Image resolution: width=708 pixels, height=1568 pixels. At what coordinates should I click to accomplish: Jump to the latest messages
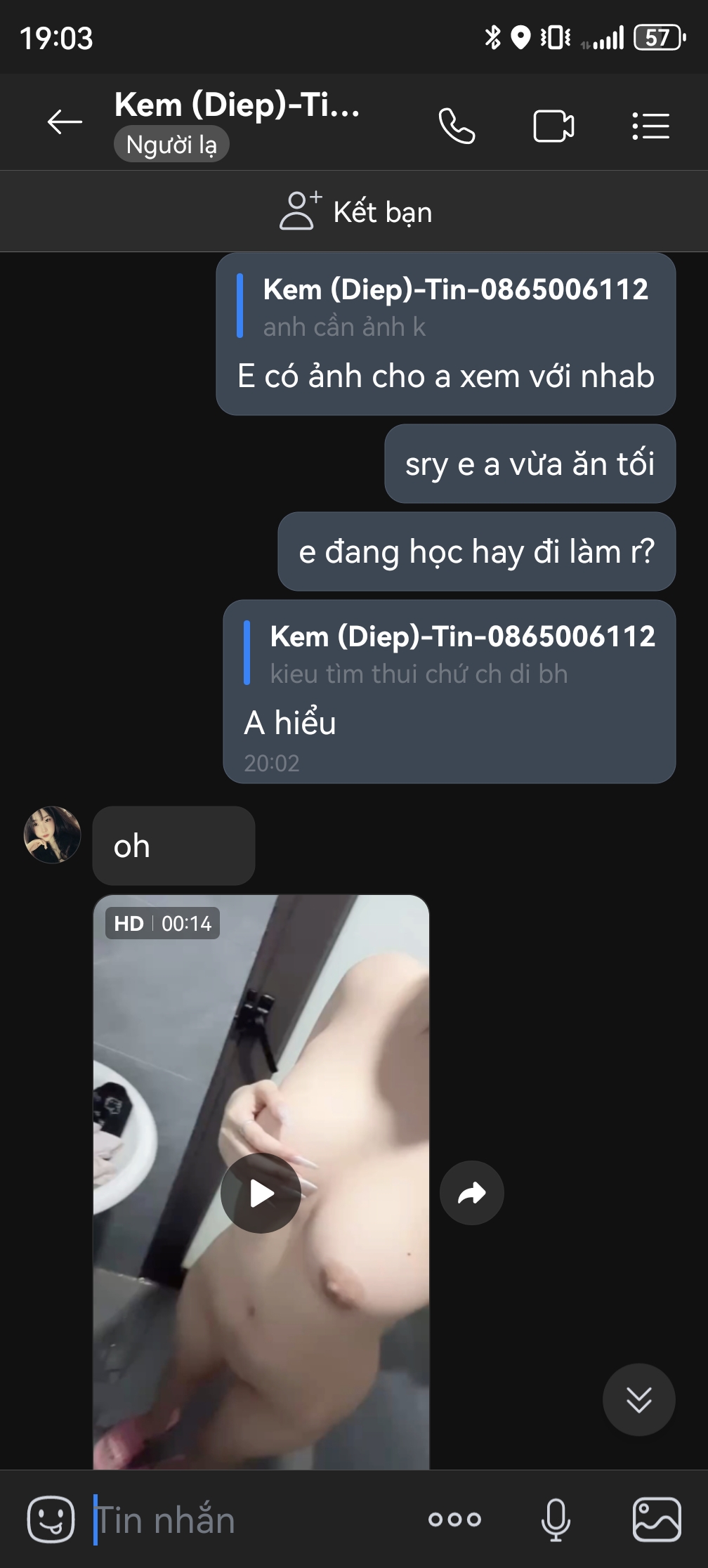pyautogui.click(x=638, y=1399)
